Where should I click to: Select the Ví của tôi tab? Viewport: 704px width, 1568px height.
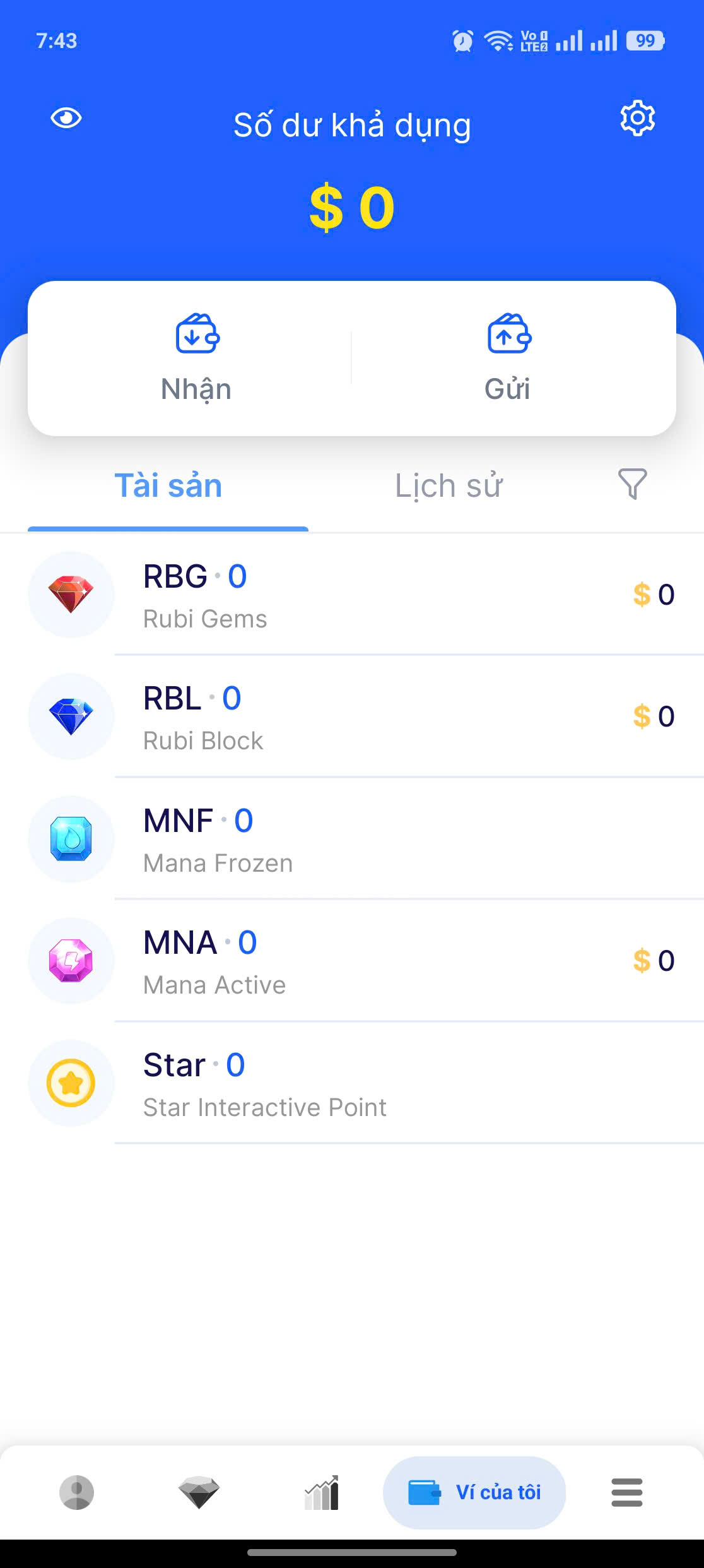(x=474, y=1492)
